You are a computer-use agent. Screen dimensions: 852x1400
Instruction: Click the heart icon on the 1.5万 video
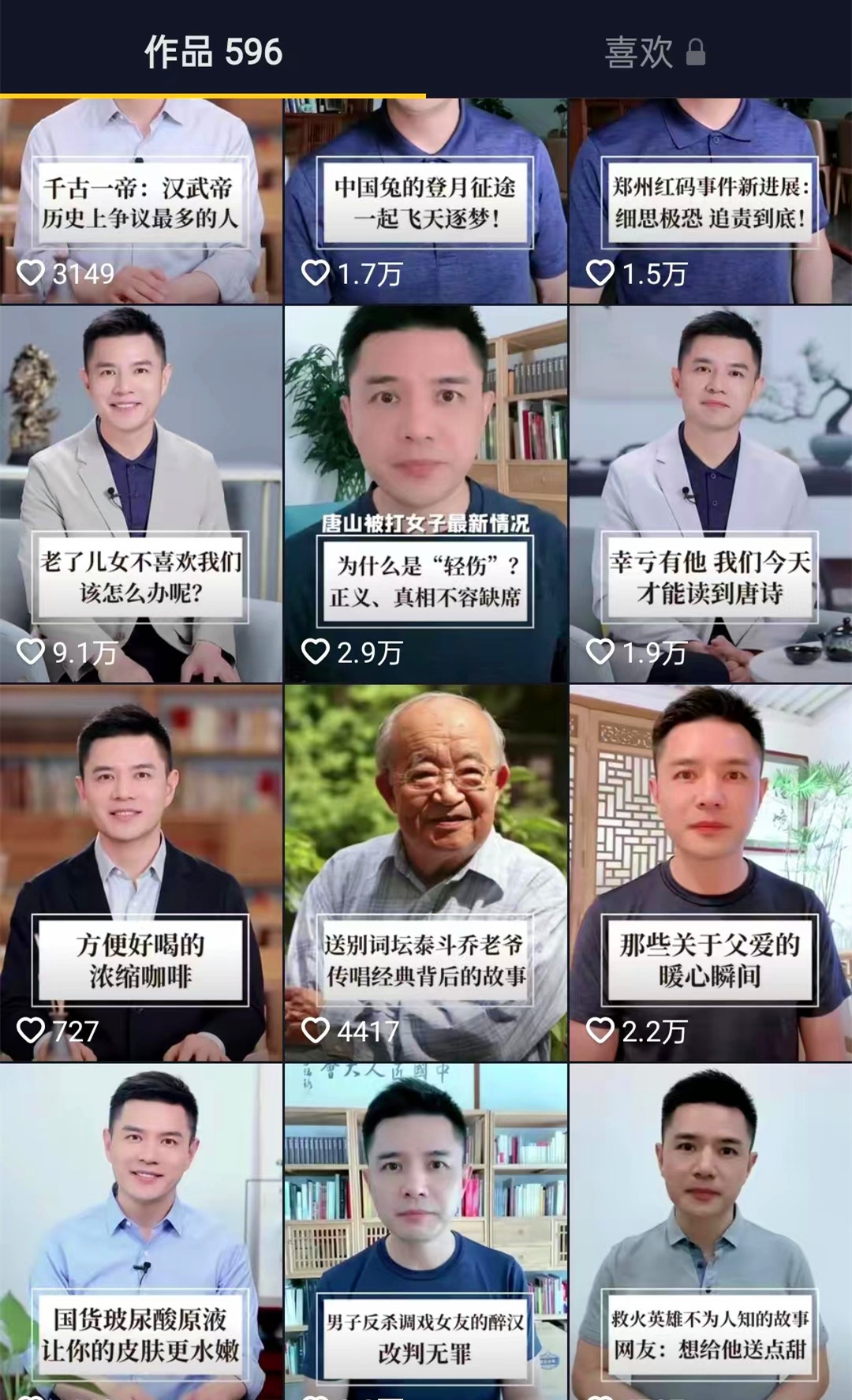coord(602,271)
